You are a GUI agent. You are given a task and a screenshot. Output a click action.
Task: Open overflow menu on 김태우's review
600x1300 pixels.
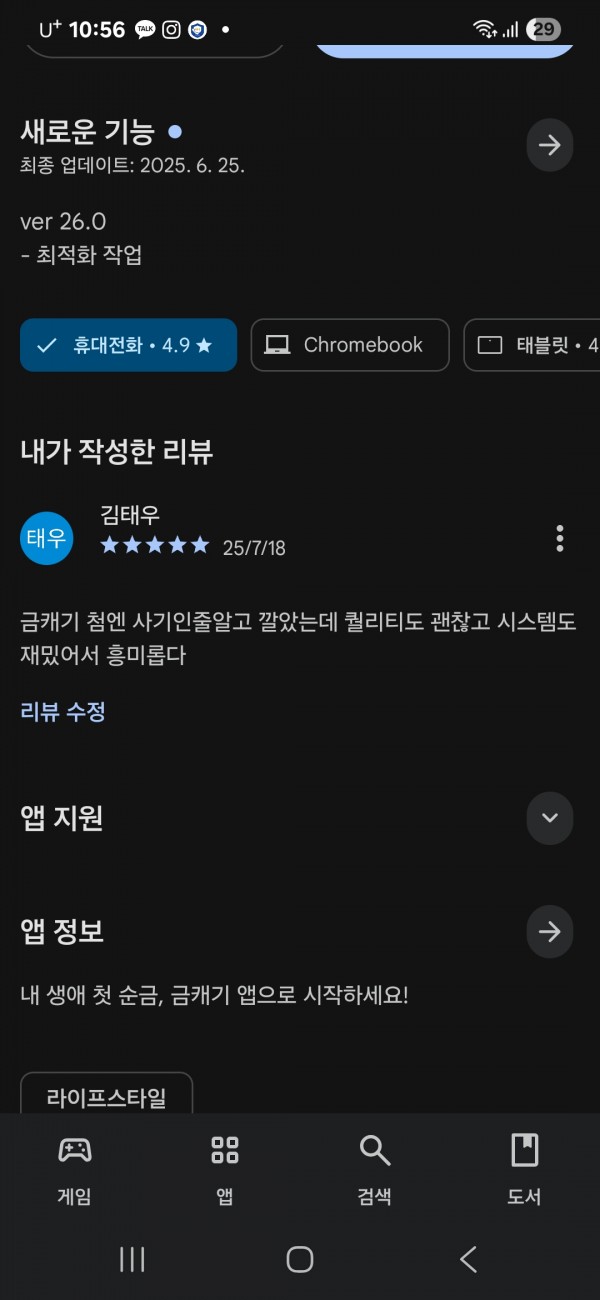point(560,538)
